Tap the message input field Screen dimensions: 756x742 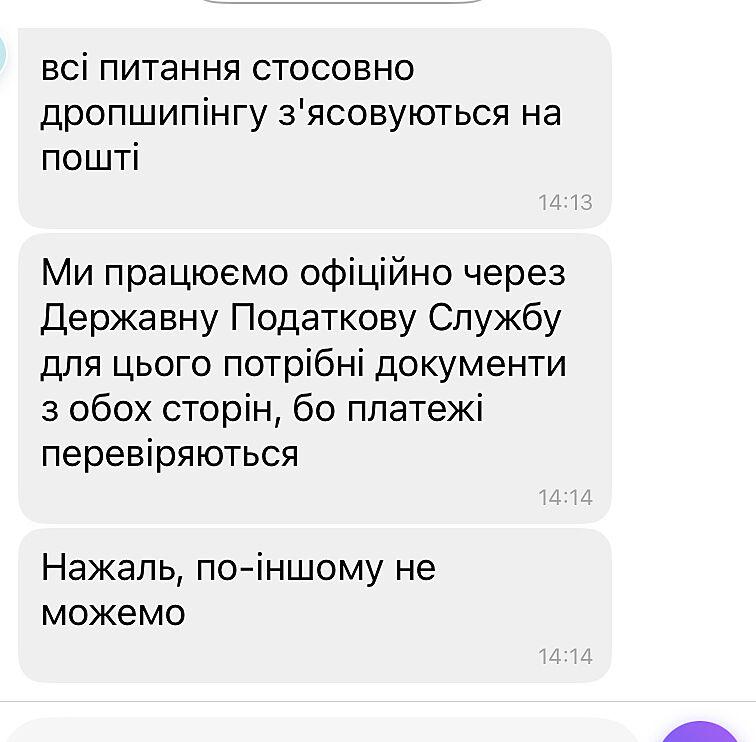pyautogui.click(x=320, y=731)
